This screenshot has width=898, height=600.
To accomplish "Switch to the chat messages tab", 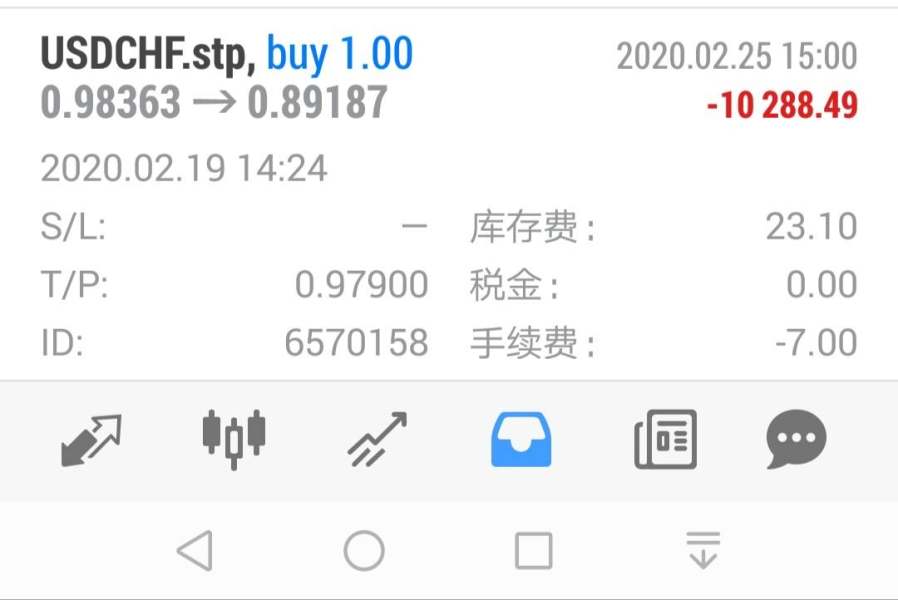I will [796, 440].
